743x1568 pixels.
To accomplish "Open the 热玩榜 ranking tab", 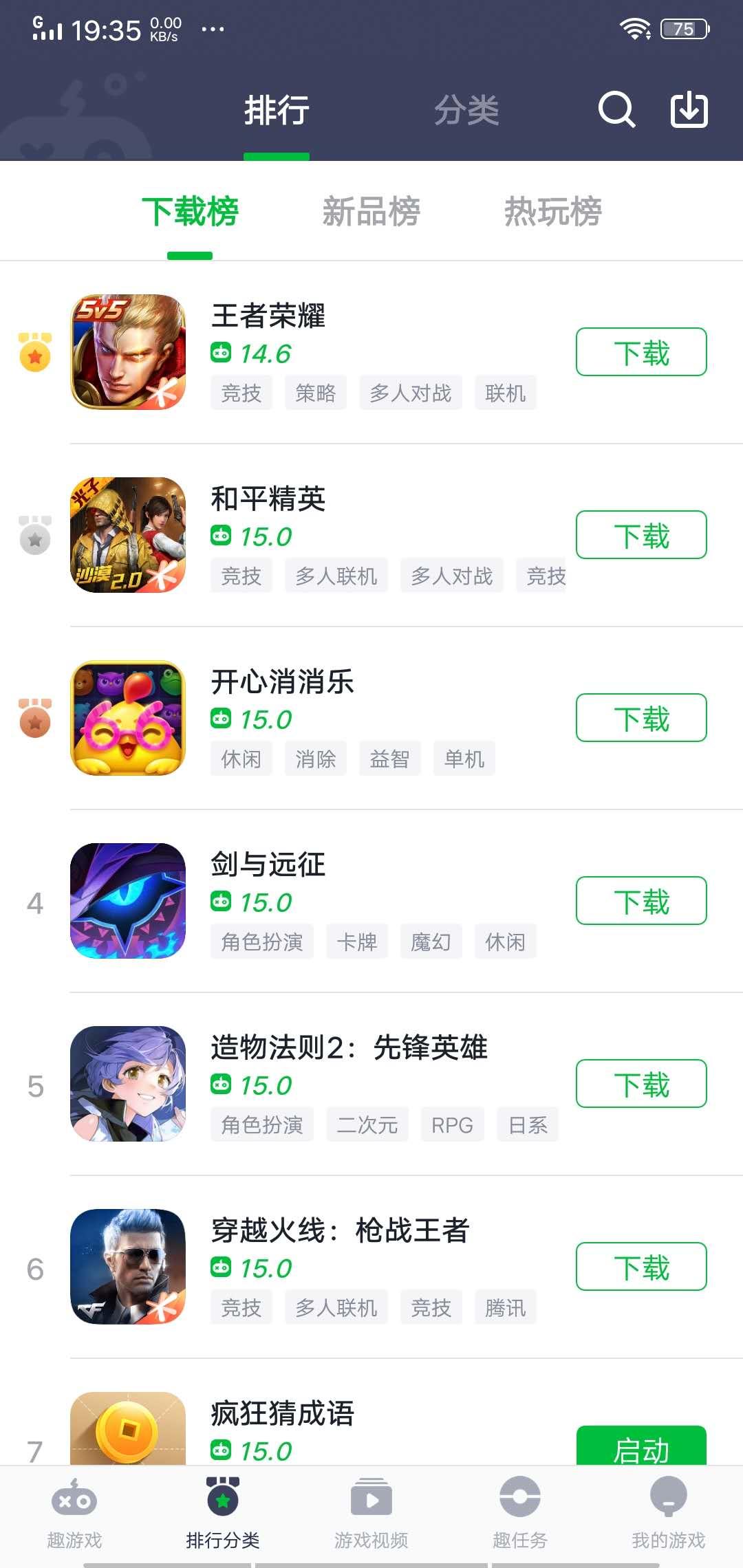I will point(552,213).
